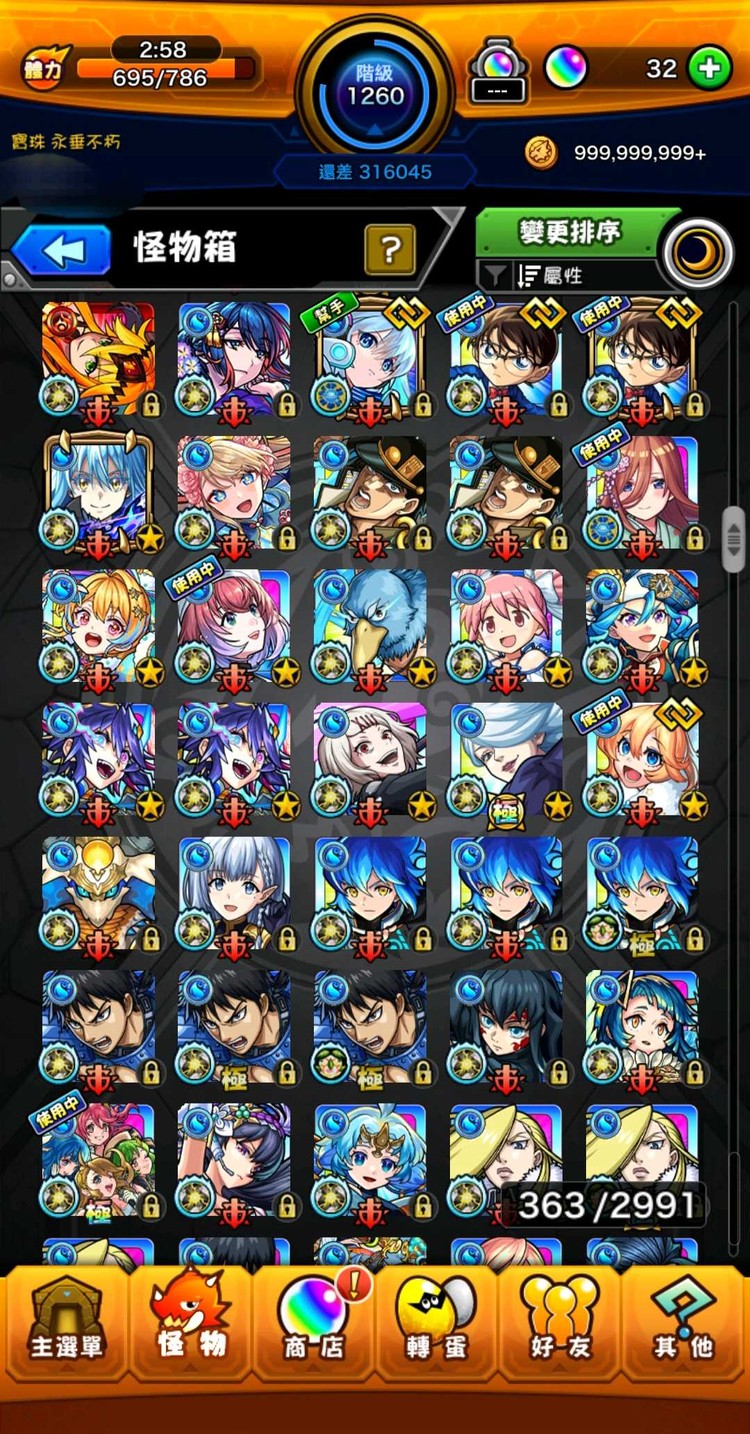Tap the 變更排序 sort button

[x=570, y=232]
